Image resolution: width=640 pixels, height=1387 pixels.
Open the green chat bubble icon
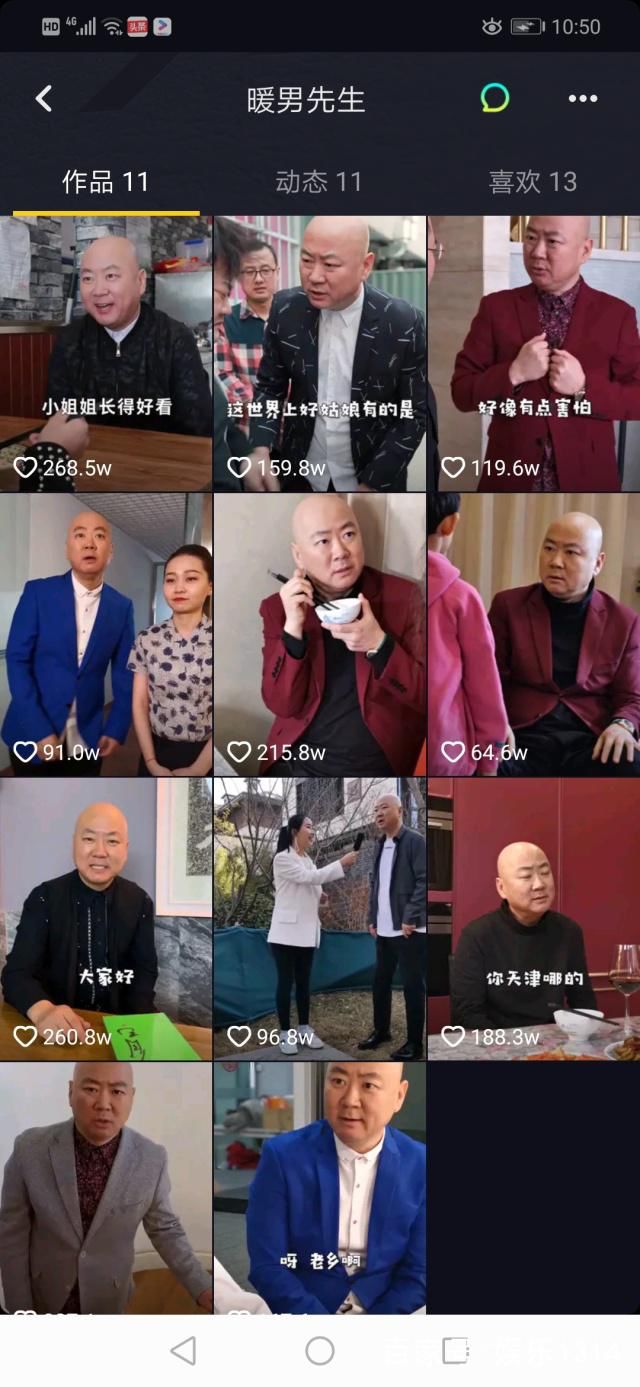click(x=494, y=98)
